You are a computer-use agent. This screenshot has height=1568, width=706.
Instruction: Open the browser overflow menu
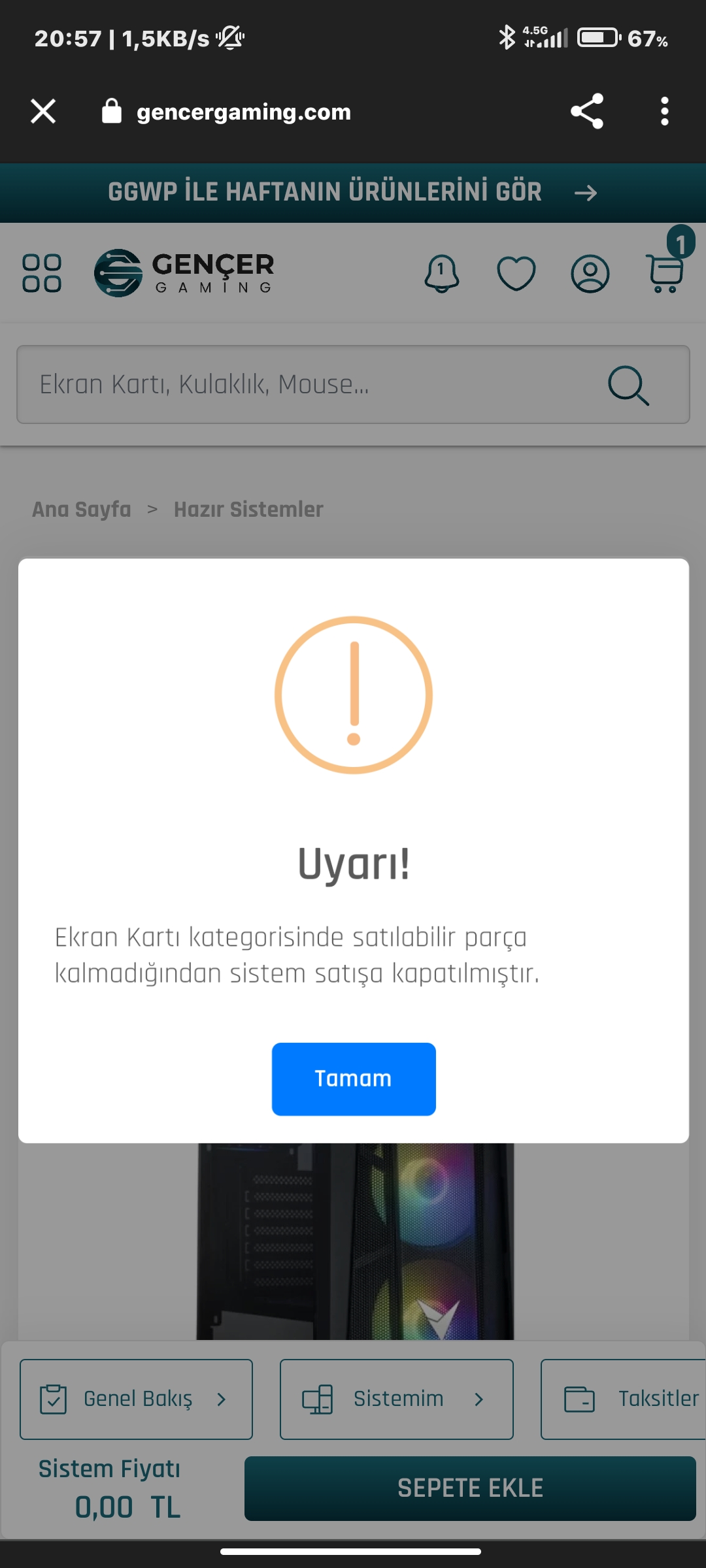point(664,111)
